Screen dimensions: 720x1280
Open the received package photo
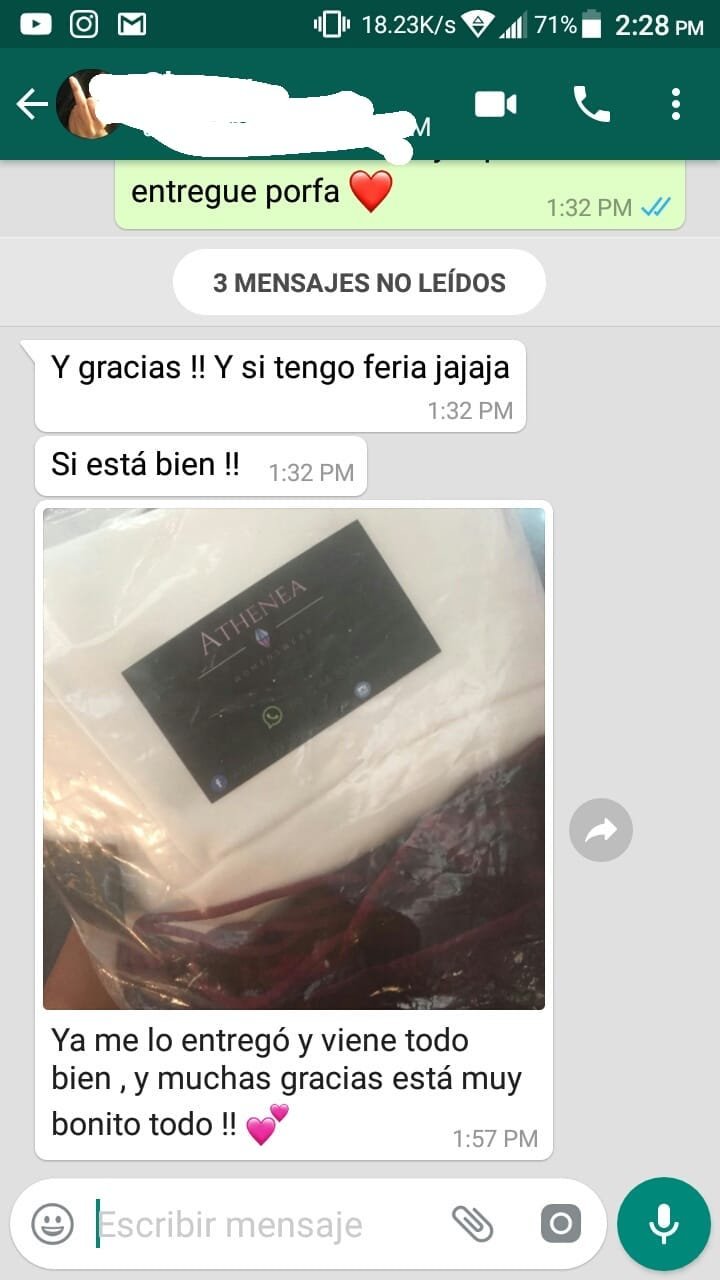point(294,758)
